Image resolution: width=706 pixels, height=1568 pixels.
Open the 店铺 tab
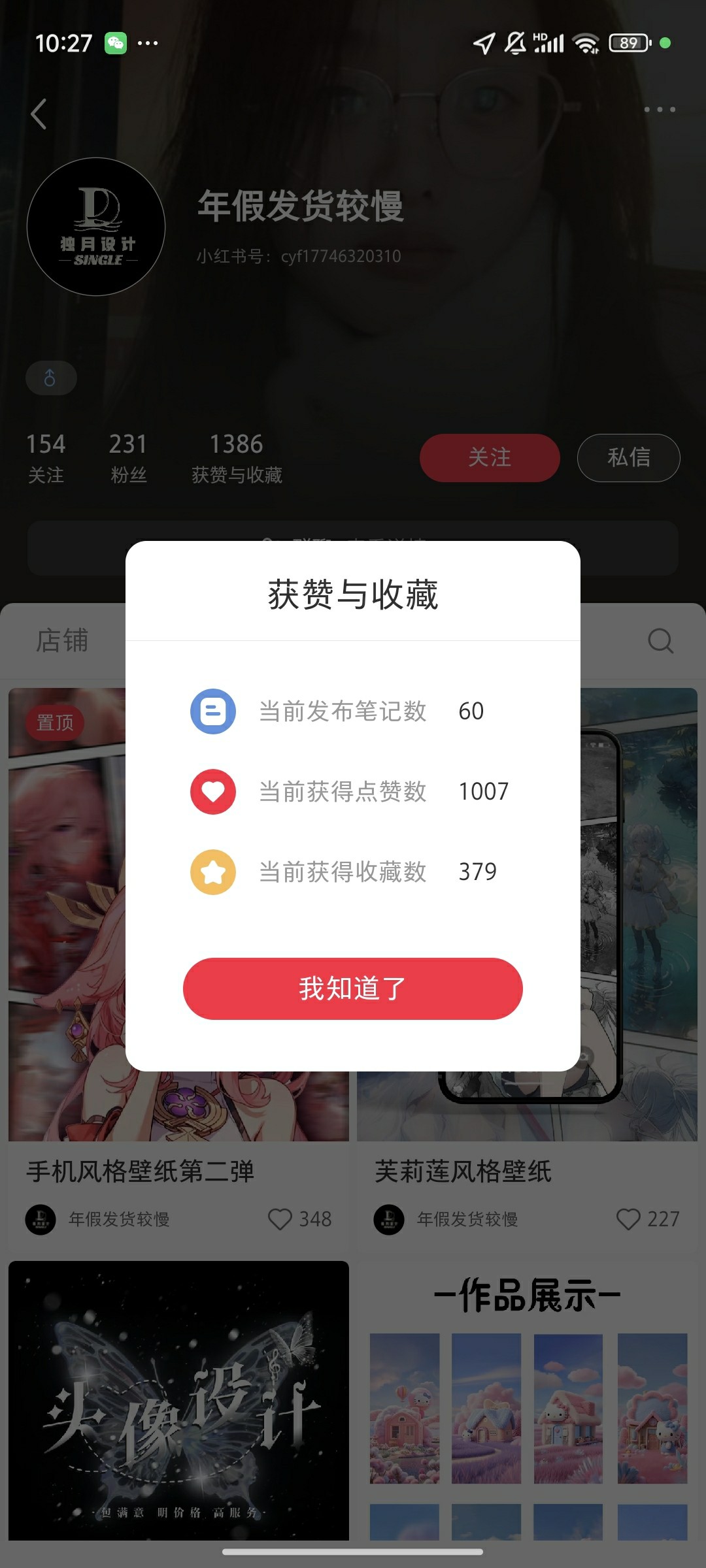coord(62,640)
